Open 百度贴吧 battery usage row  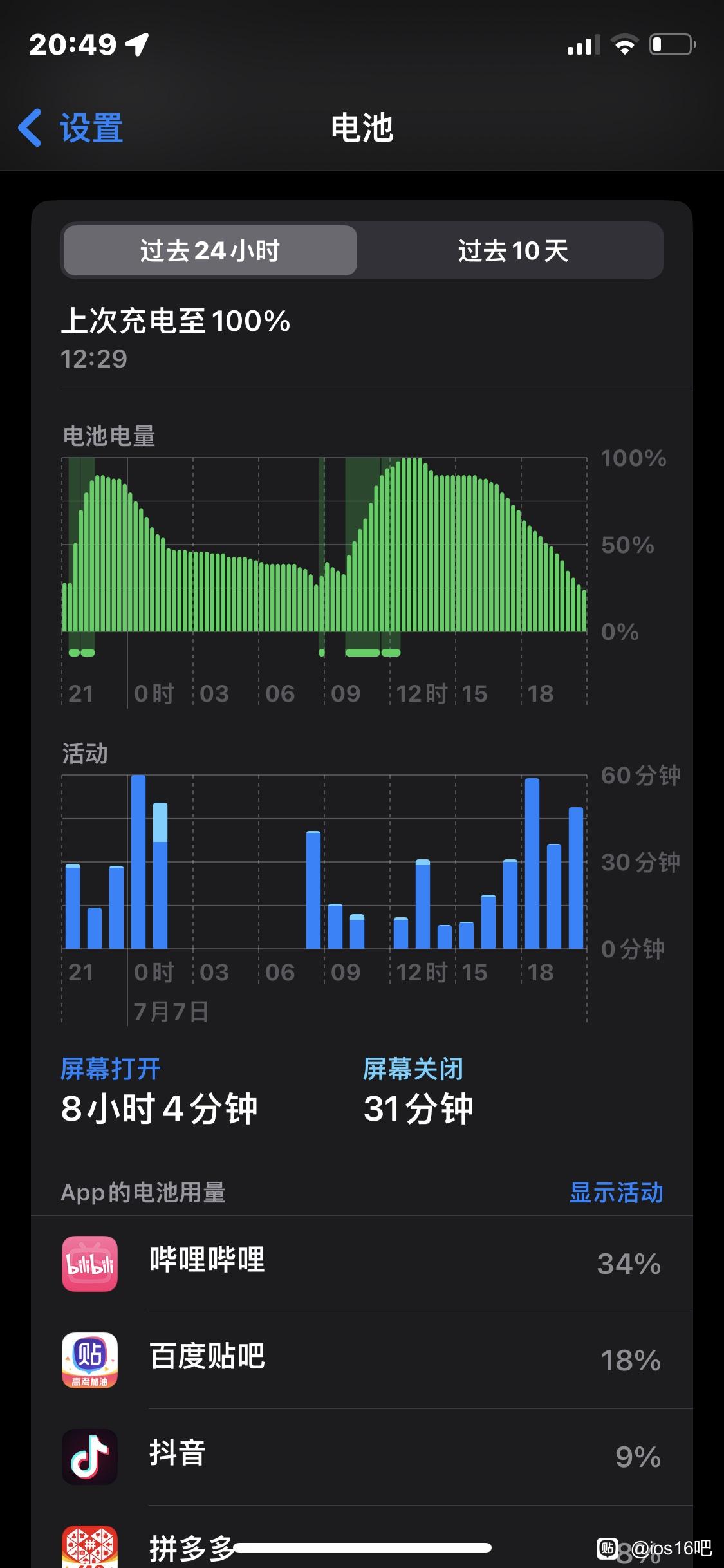click(x=362, y=1360)
